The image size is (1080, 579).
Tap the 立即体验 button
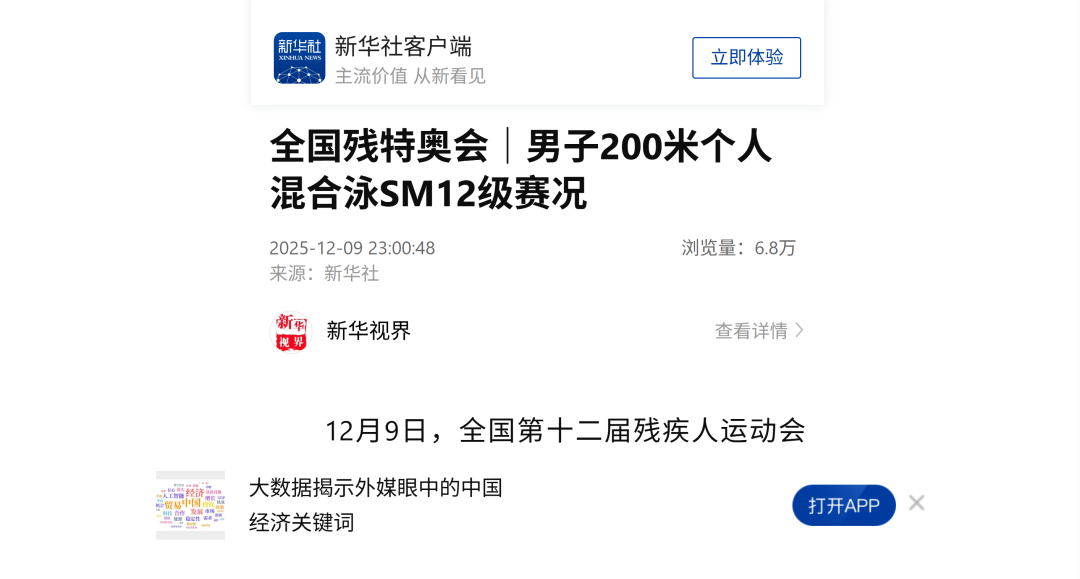(746, 58)
